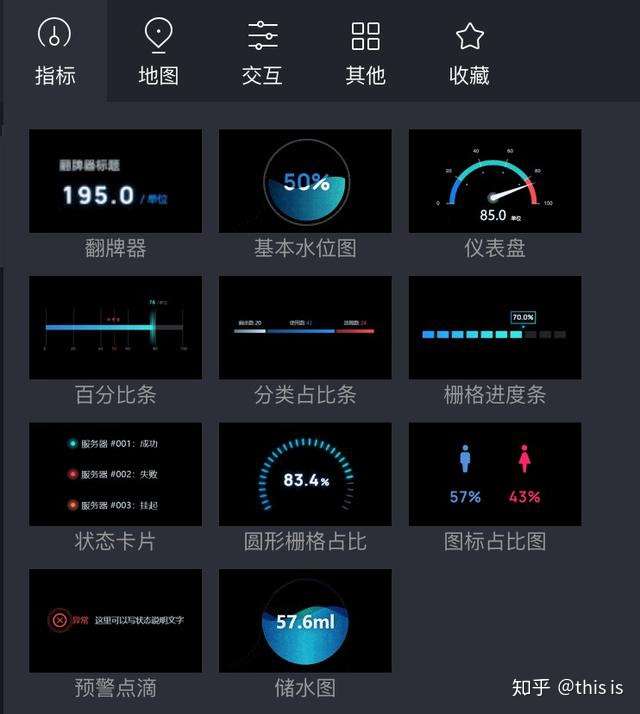Select the 栅格进度条 component
Viewport: 640px width, 714px height.
[x=495, y=328]
